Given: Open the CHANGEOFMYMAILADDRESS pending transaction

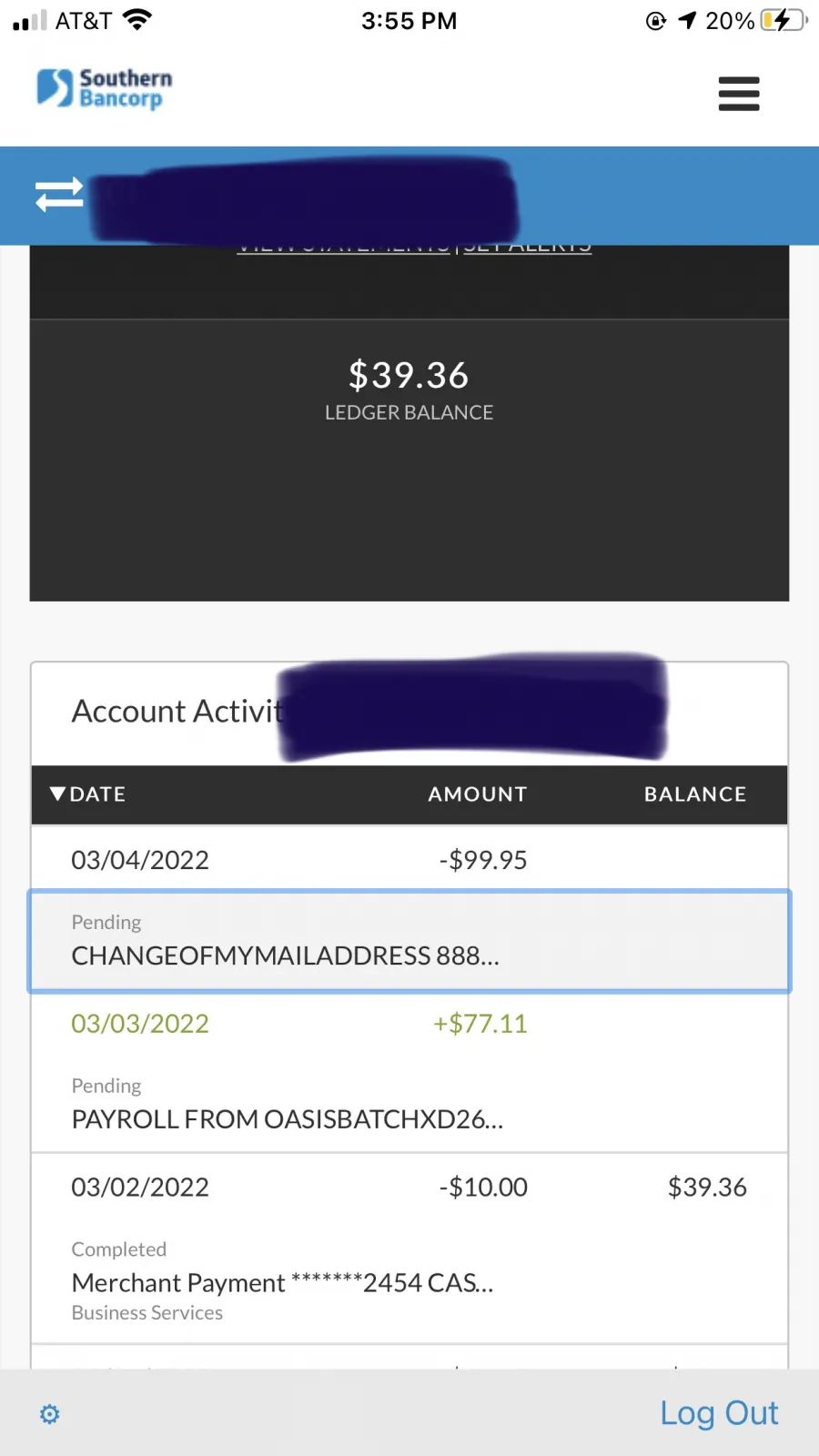Looking at the screenshot, I should click(x=409, y=941).
